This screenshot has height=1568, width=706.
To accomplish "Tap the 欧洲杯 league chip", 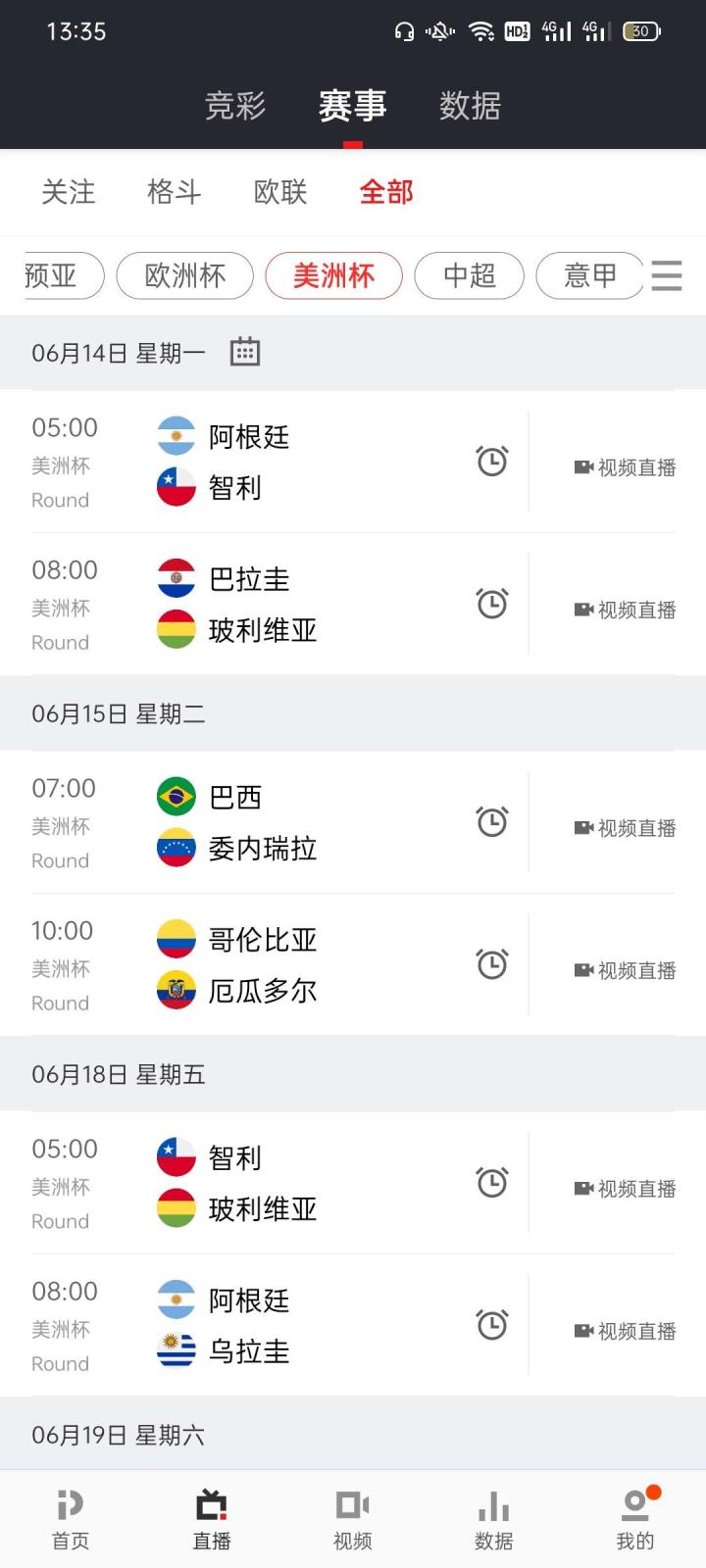I will pos(185,276).
